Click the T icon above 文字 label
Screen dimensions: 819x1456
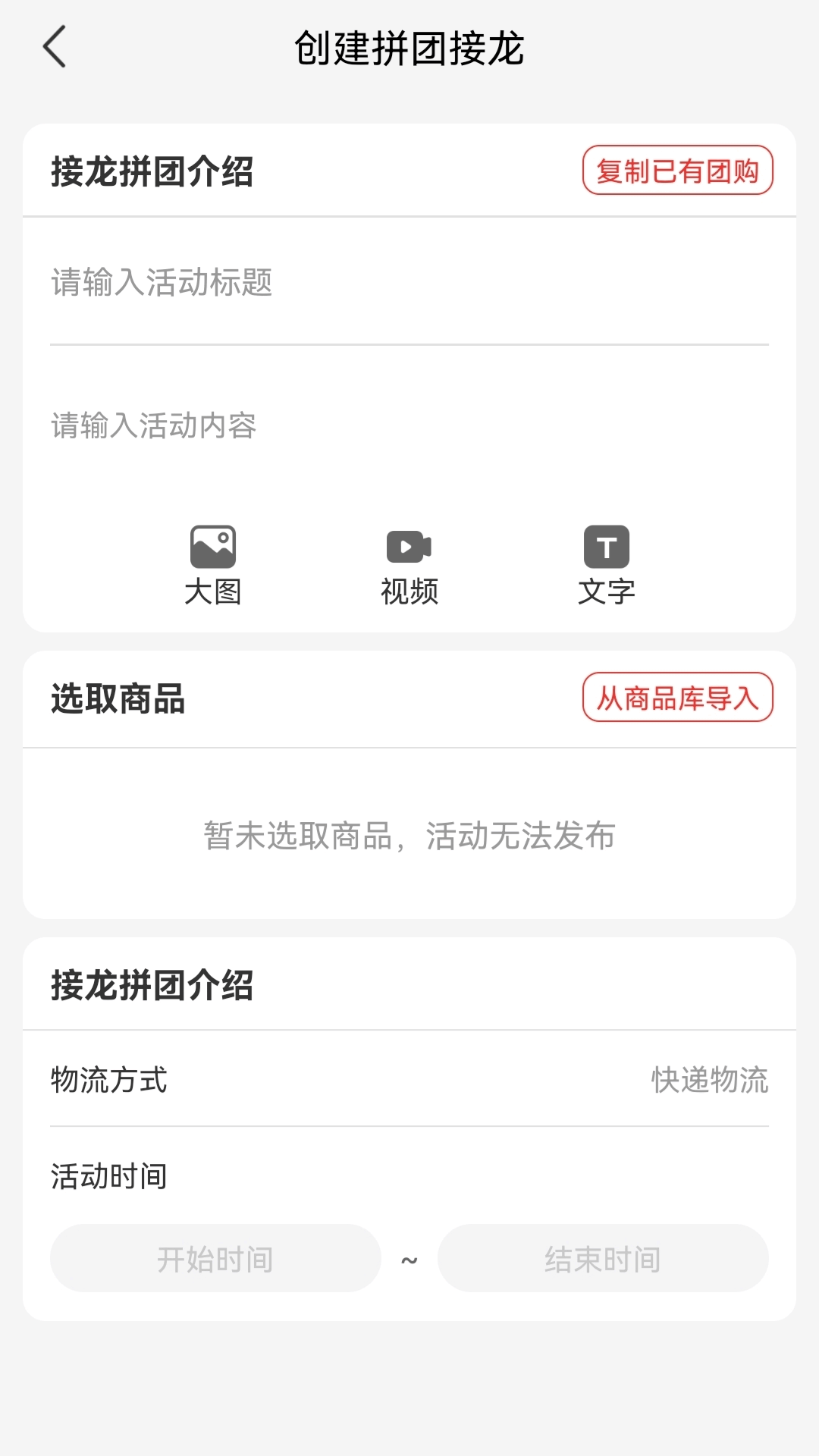click(606, 545)
